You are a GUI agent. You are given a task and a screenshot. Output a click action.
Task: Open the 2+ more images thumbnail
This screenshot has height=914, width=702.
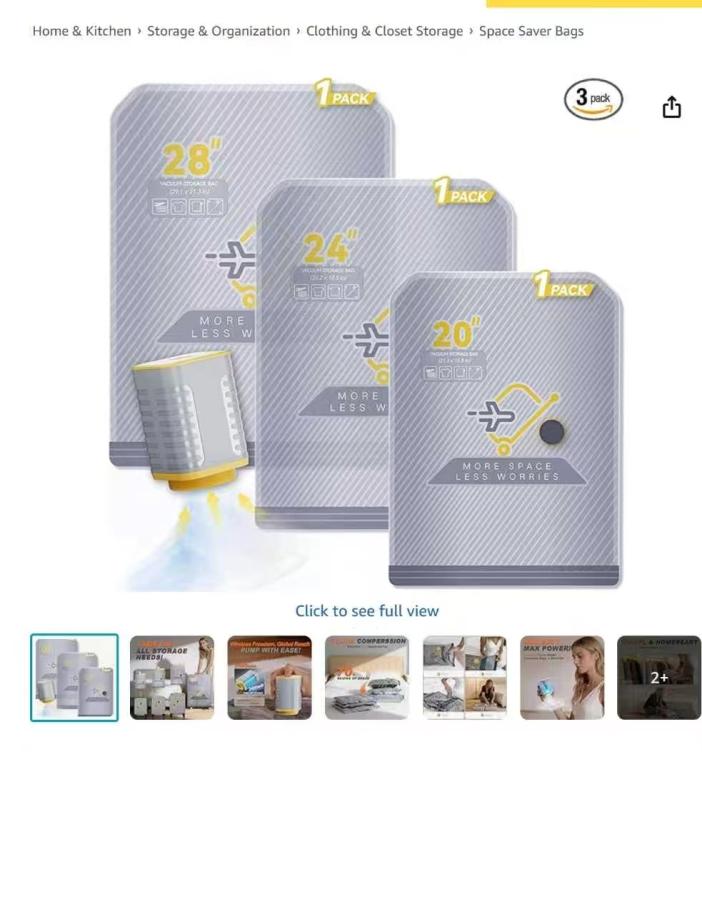pos(658,677)
